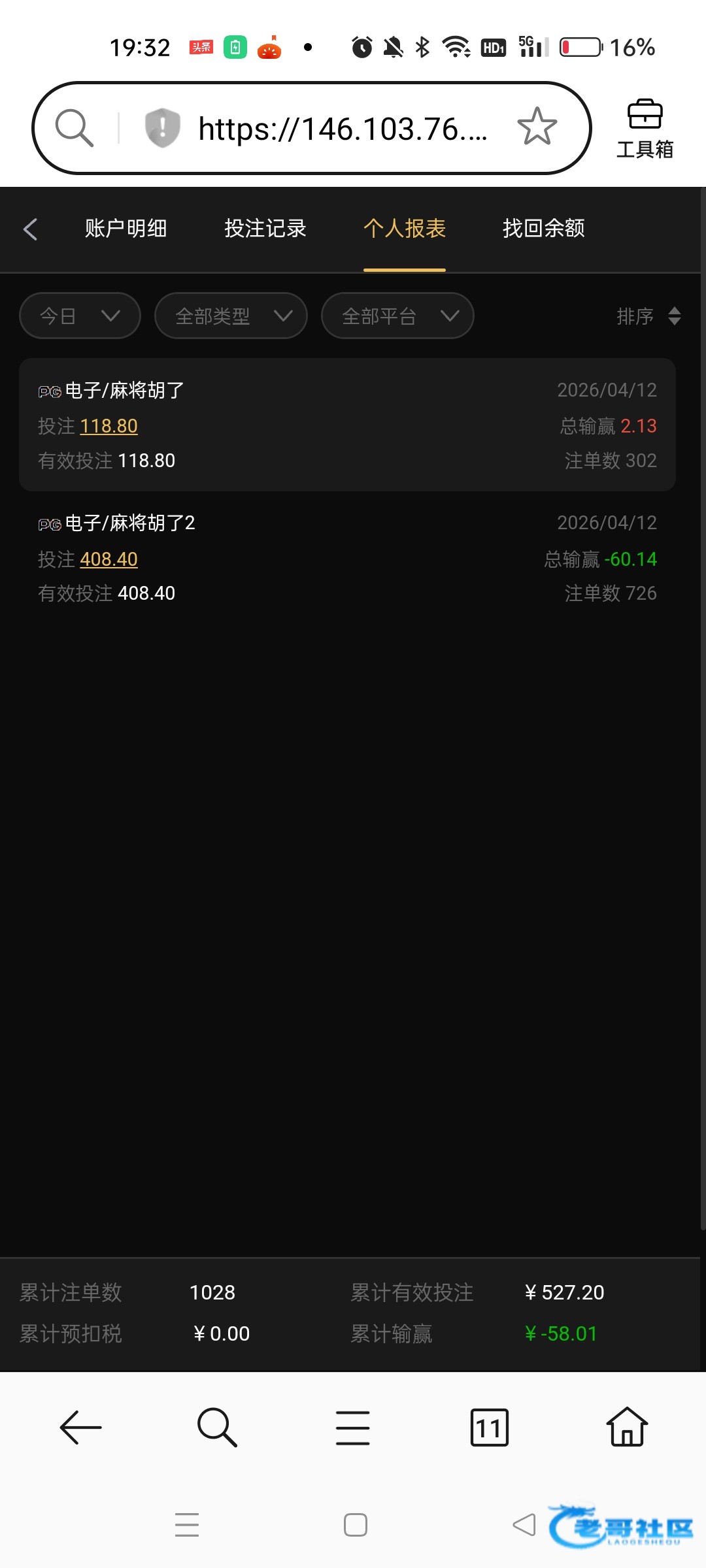Image resolution: width=706 pixels, height=1568 pixels.
Task: Select the 找回余额 tab
Action: [x=543, y=229]
